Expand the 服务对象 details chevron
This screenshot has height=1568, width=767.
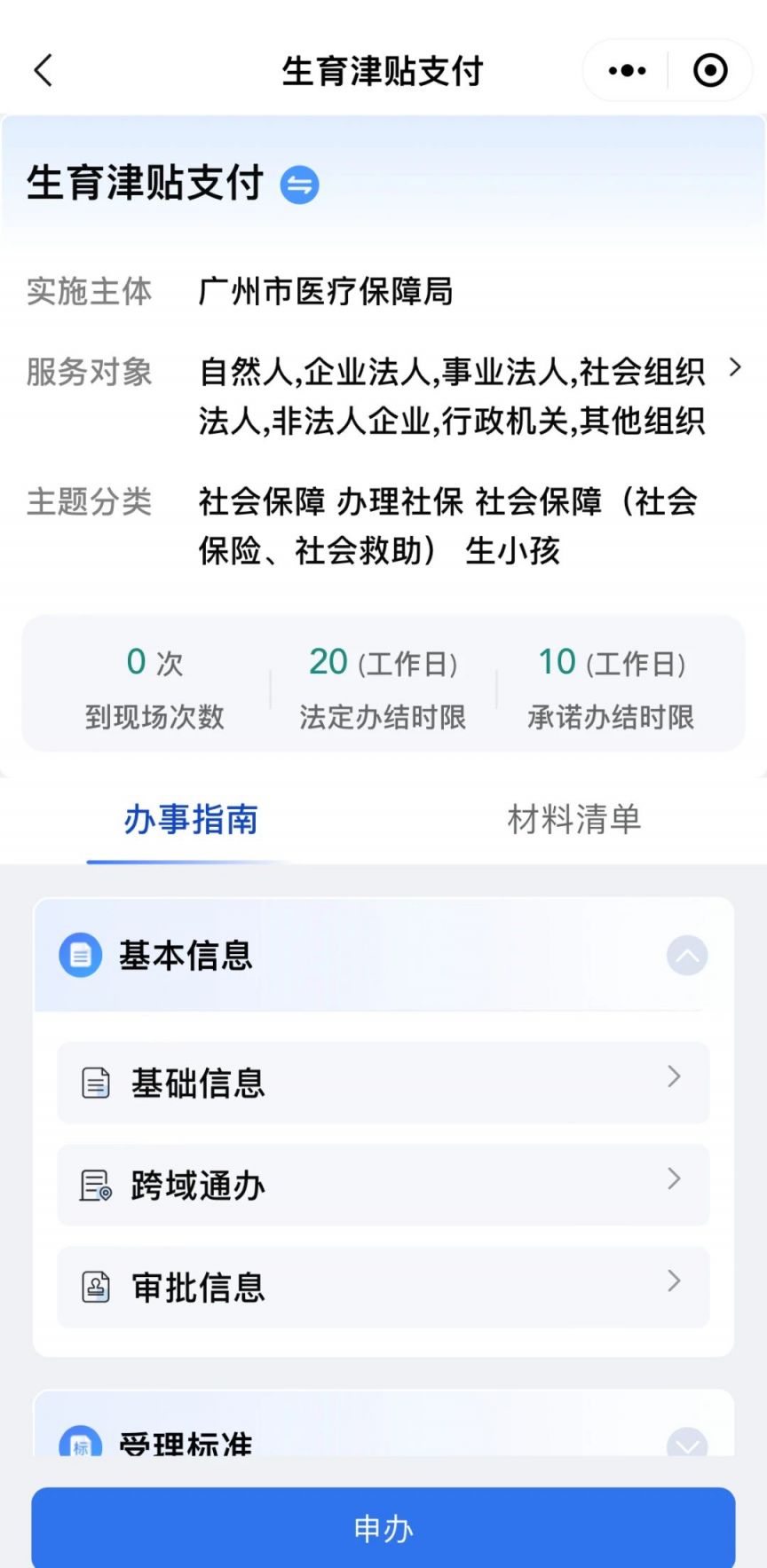tap(734, 368)
